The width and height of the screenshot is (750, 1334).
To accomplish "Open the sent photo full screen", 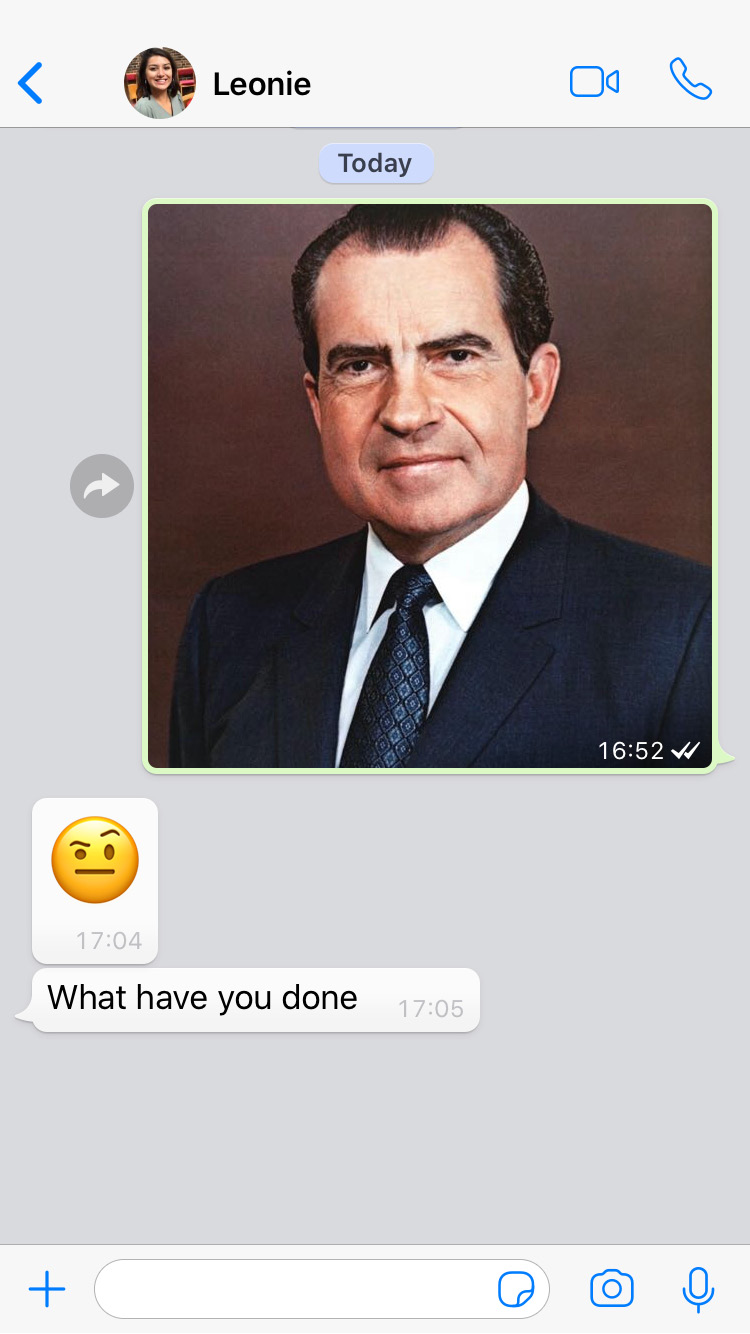I will pos(430,486).
